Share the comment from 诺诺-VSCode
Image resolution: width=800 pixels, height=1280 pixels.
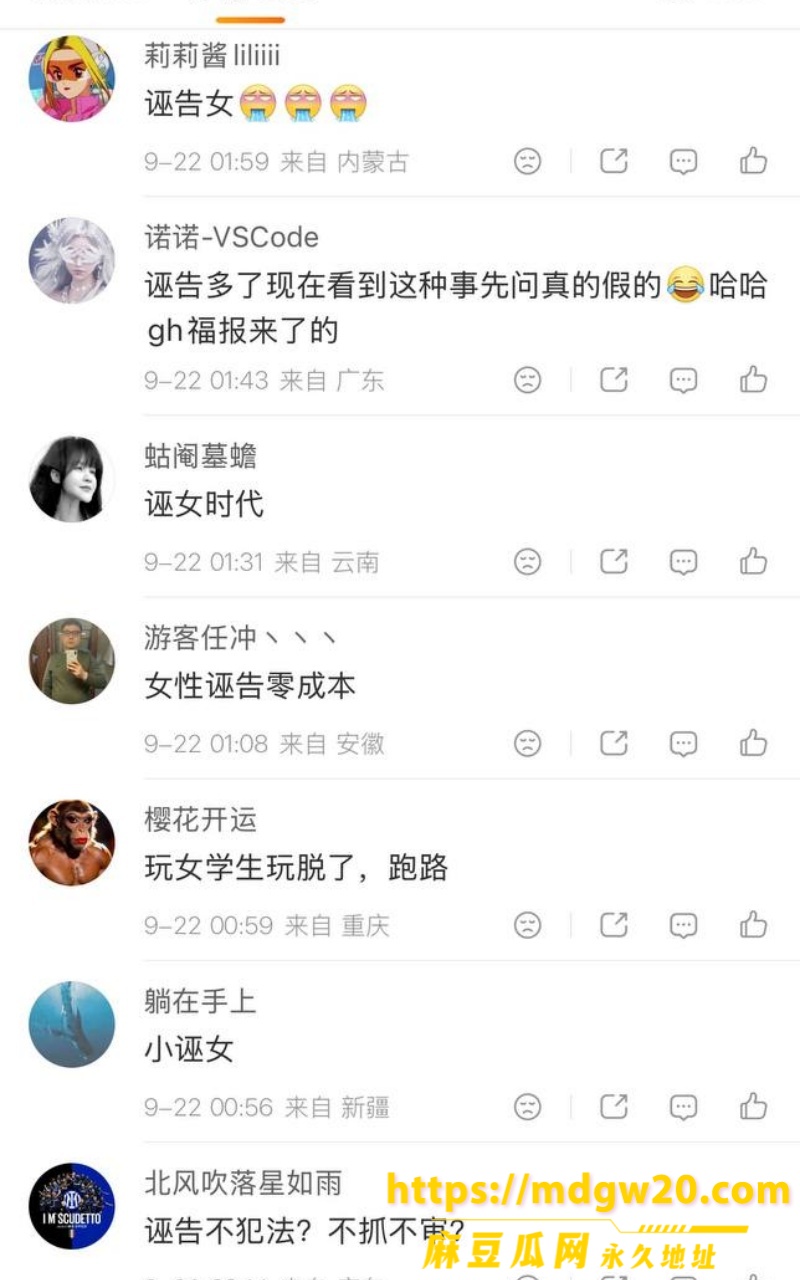[614, 379]
